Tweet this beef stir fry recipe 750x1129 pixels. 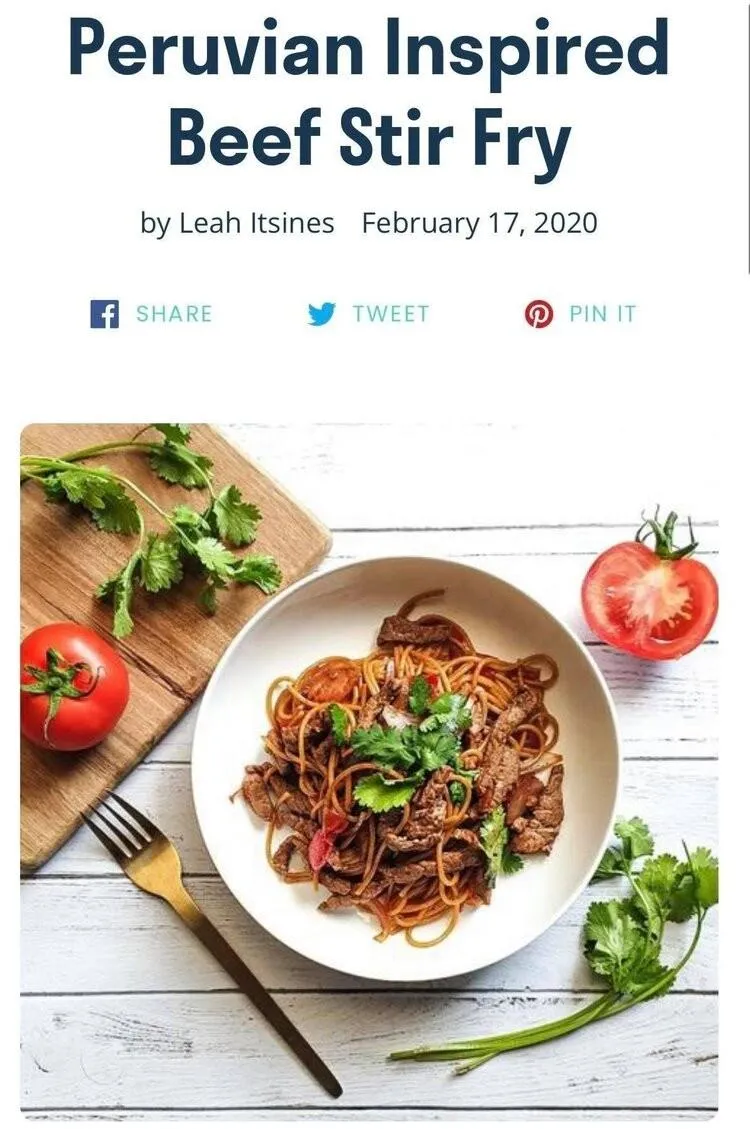[x=368, y=314]
